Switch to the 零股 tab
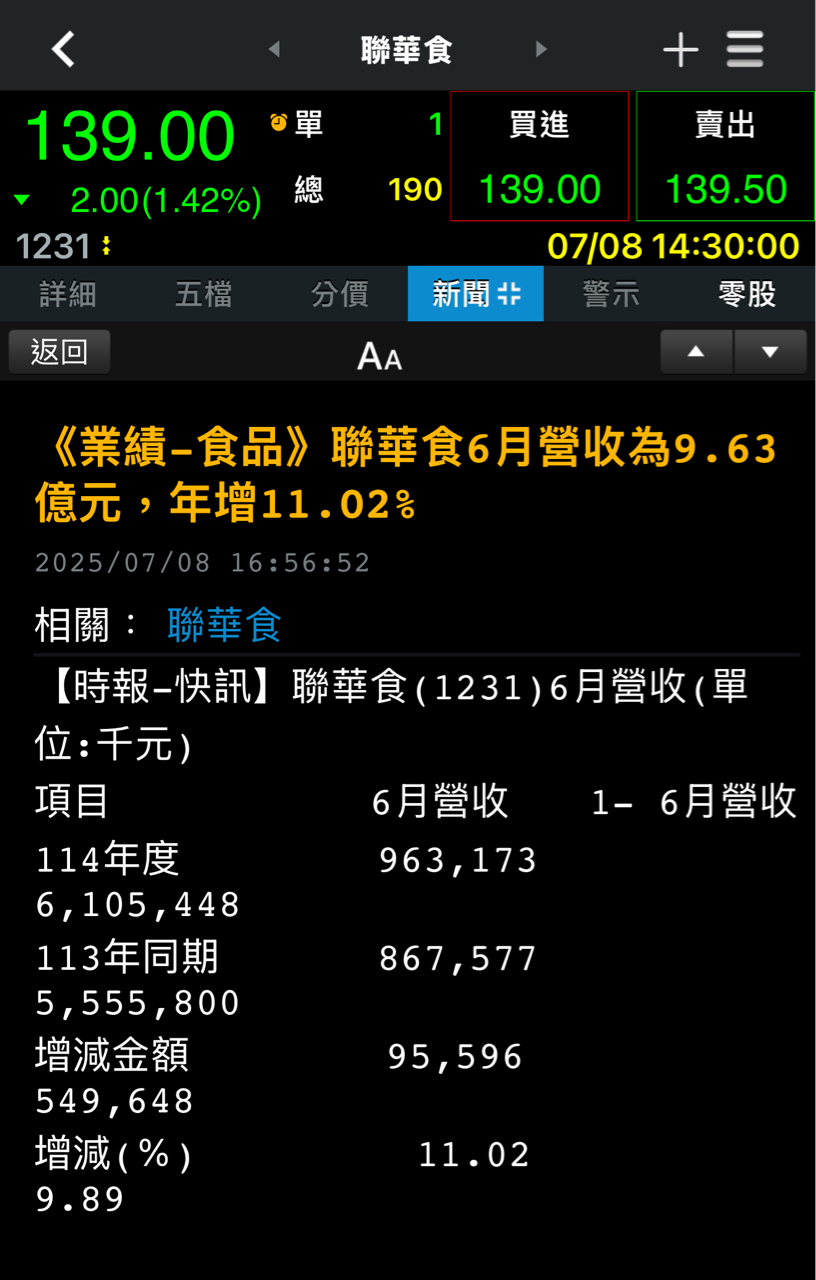816x1280 pixels. pyautogui.click(x=747, y=294)
